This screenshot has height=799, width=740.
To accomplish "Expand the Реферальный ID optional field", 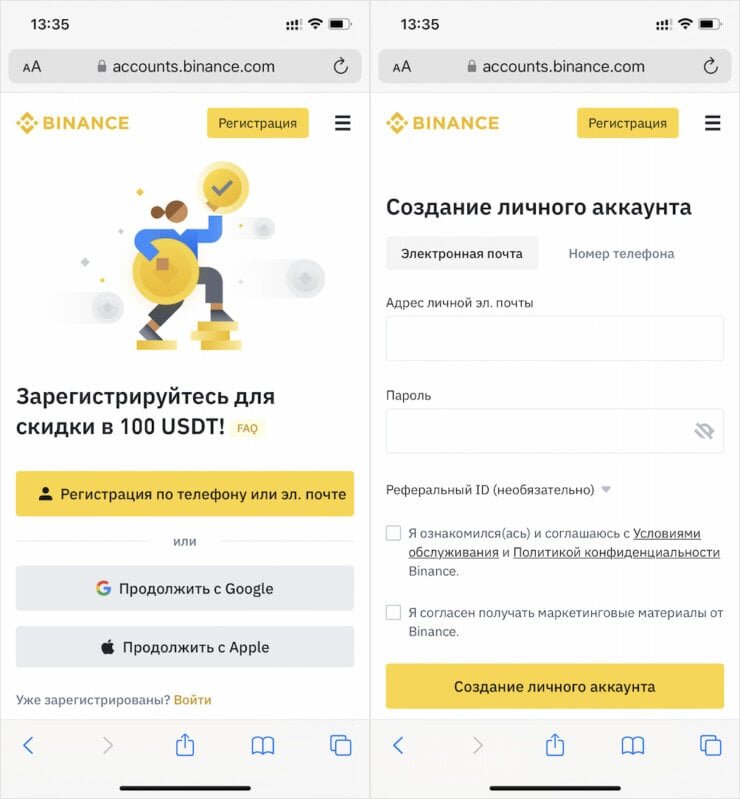I will point(608,490).
